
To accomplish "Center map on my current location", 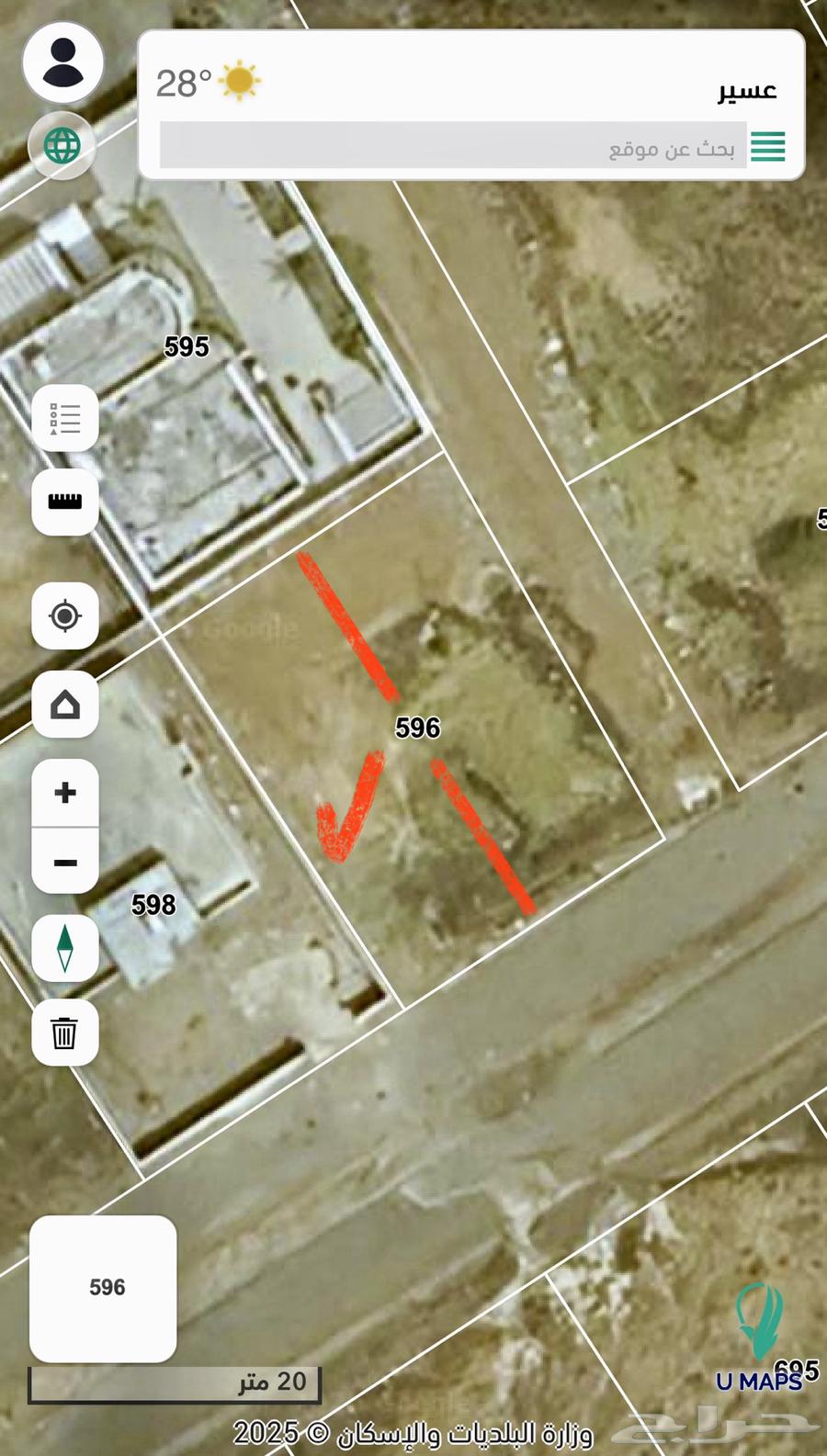I will coord(65,615).
